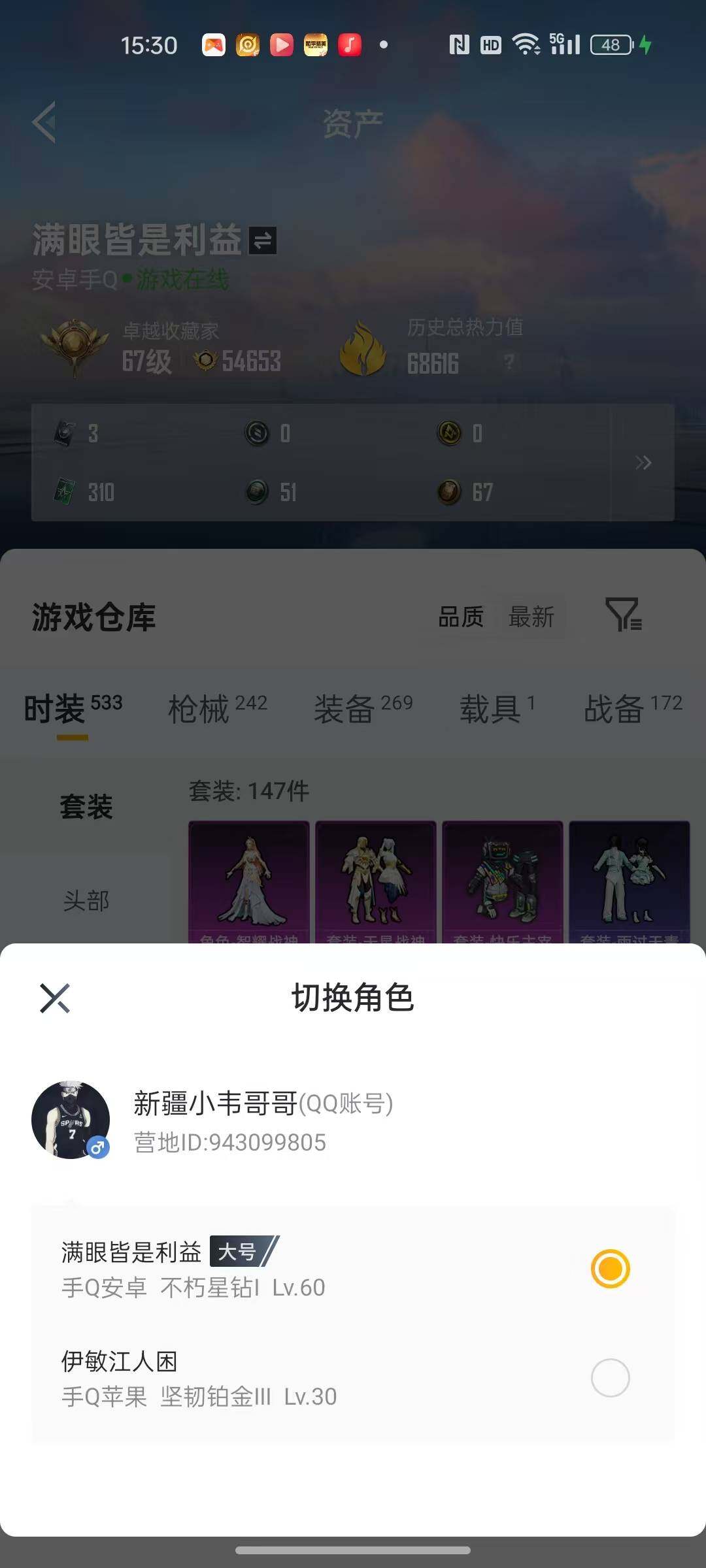This screenshot has width=706, height=1568.
Task: Click the gold coin icon showing 67
Action: (x=447, y=492)
